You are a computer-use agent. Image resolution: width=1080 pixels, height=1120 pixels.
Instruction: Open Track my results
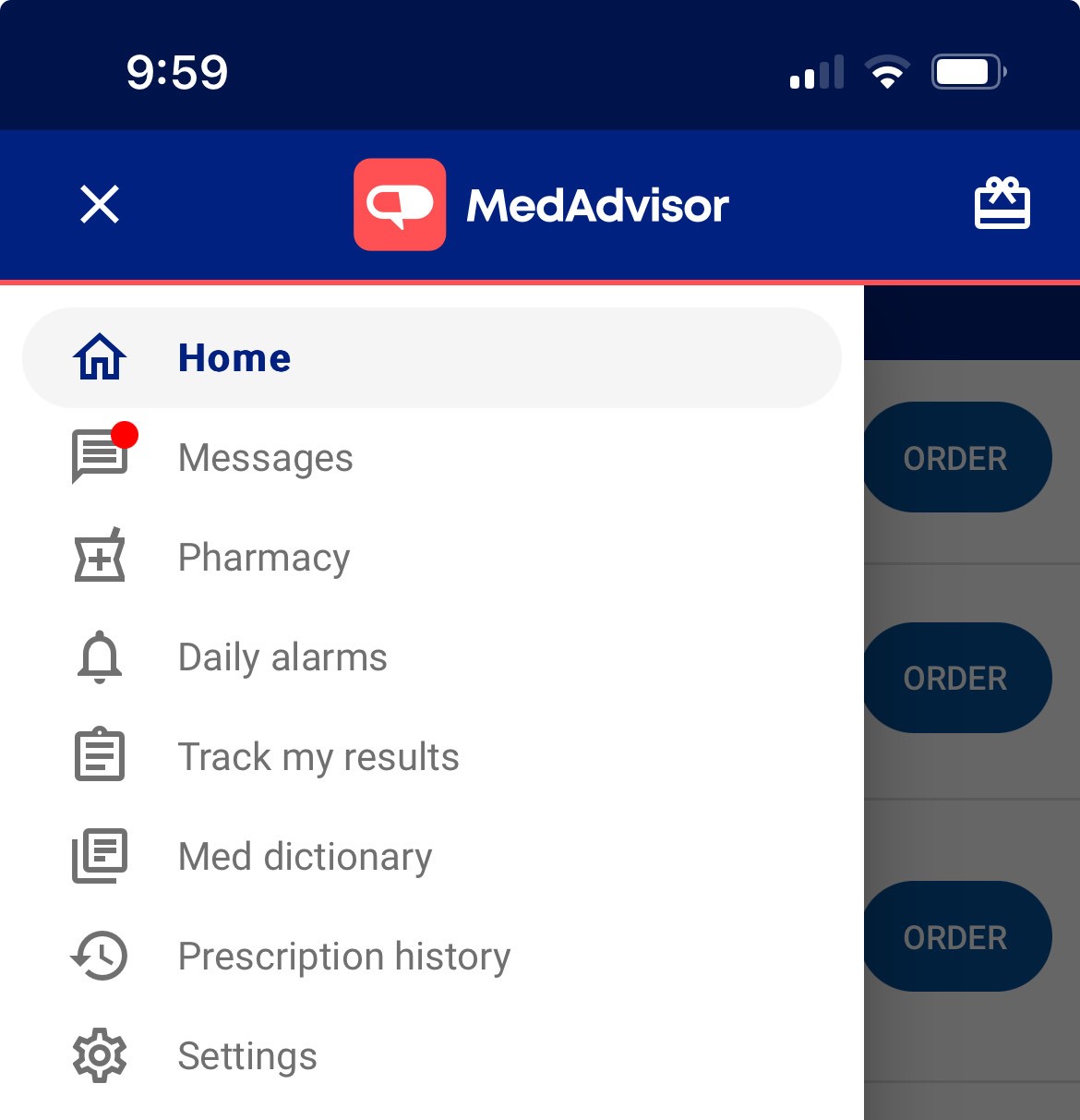pos(318,756)
